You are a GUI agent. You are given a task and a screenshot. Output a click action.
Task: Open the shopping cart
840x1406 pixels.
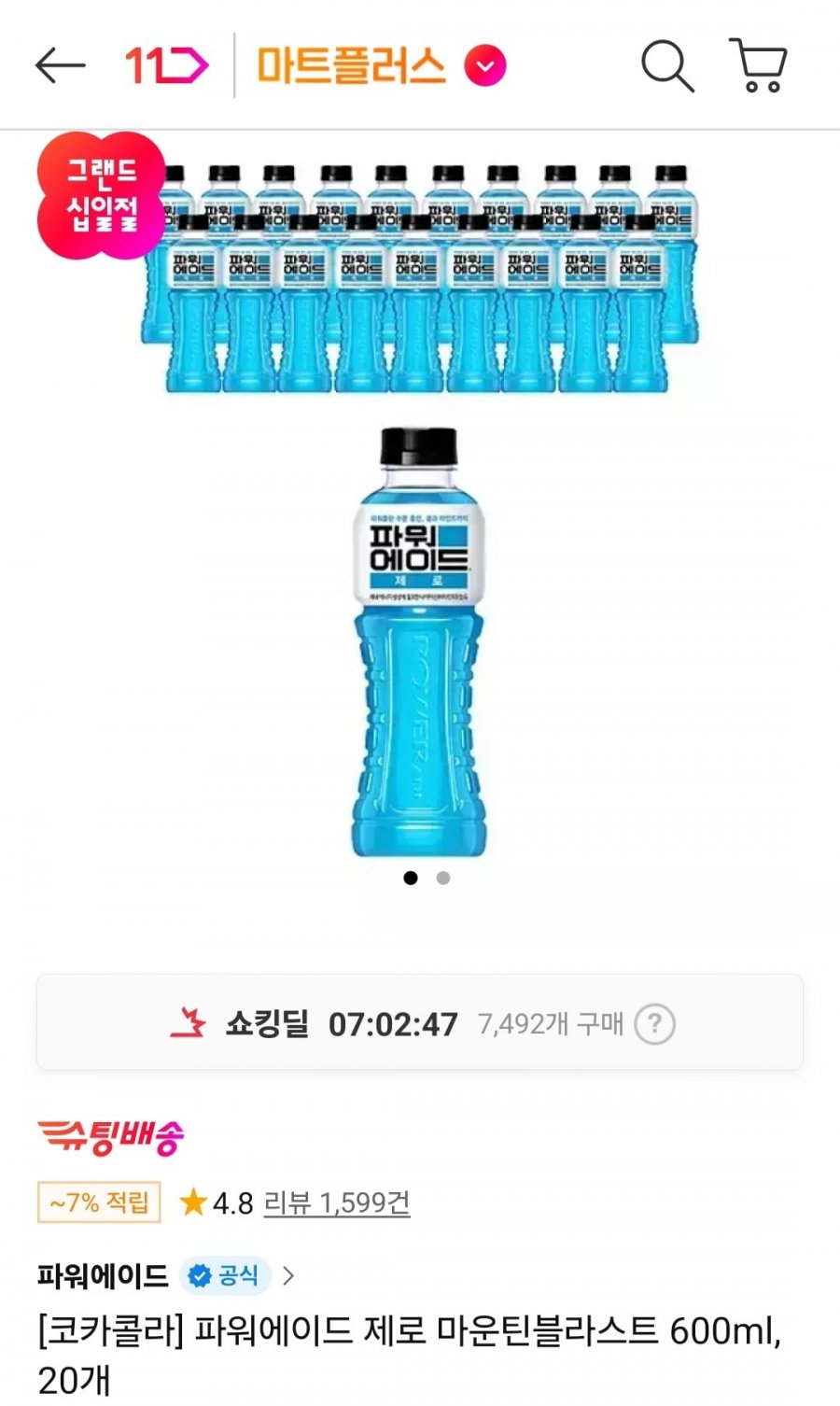pos(759,65)
